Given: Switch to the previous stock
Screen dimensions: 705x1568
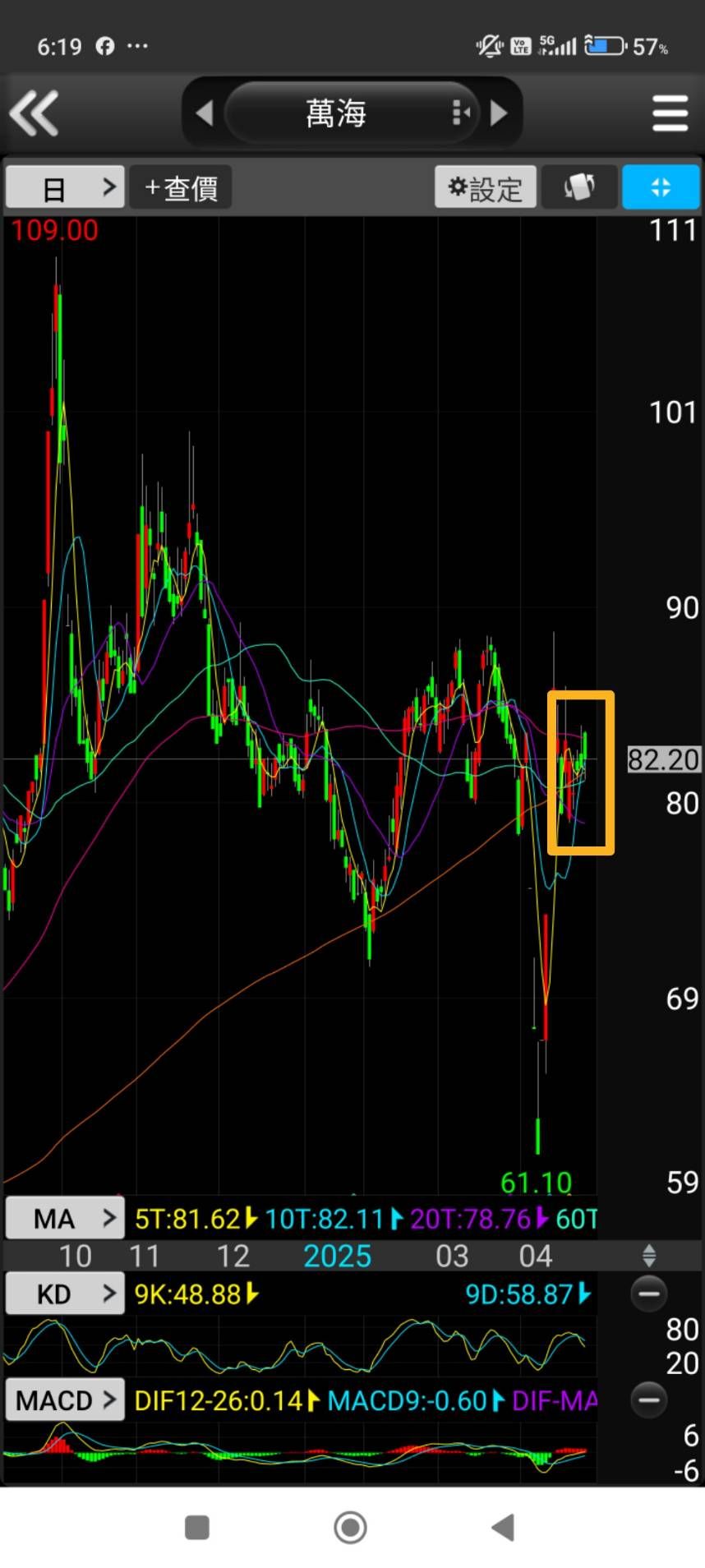Looking at the screenshot, I should pos(205,113).
